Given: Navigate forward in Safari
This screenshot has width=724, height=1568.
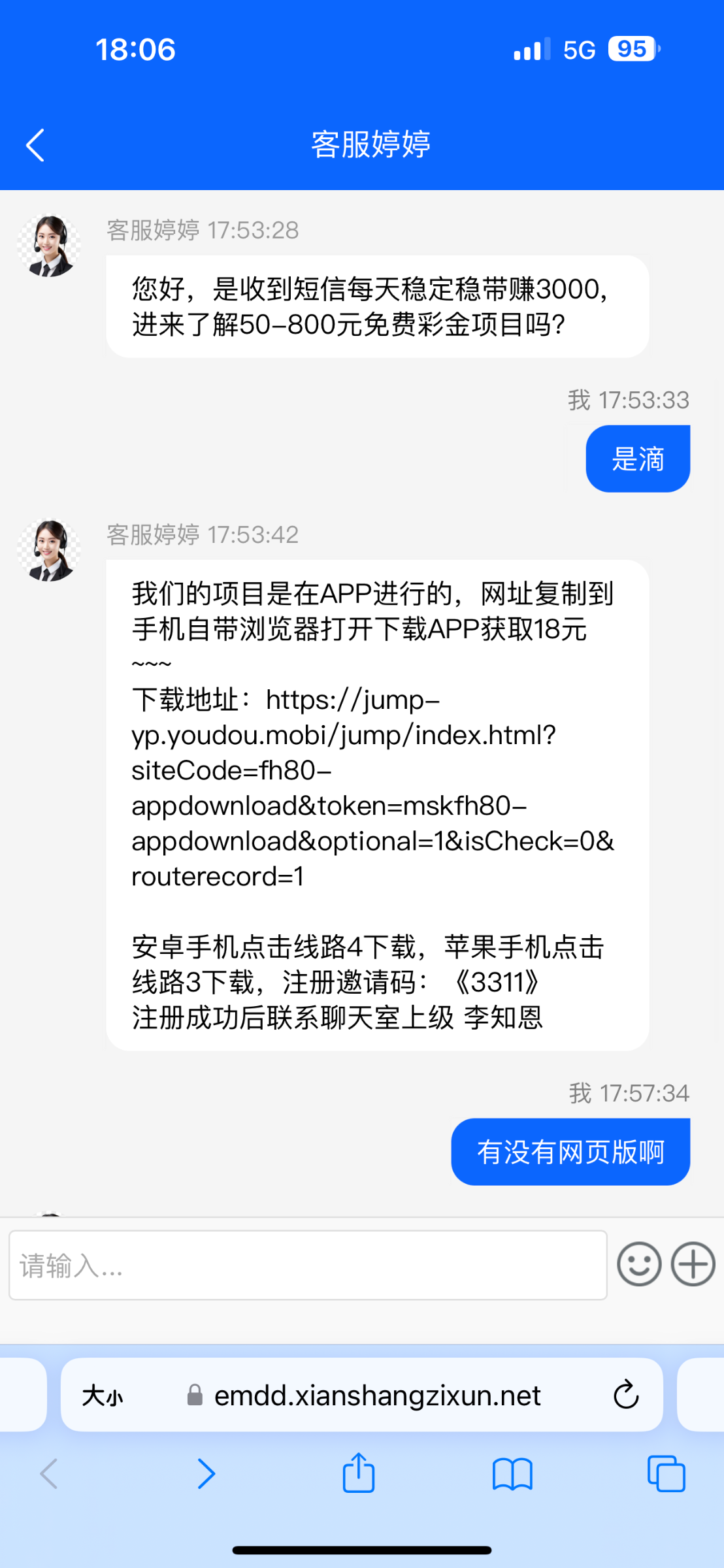Looking at the screenshot, I should click(206, 1473).
